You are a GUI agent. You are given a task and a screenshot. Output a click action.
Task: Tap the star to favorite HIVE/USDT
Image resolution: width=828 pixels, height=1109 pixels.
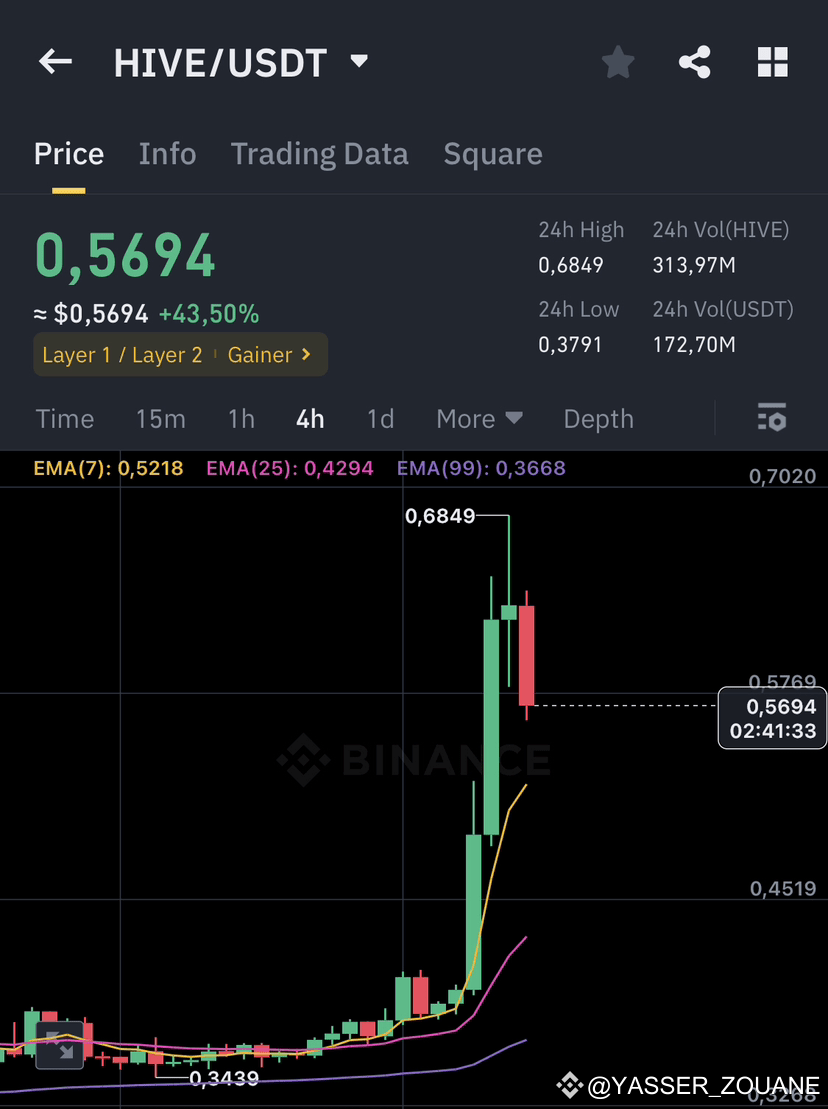tap(617, 62)
